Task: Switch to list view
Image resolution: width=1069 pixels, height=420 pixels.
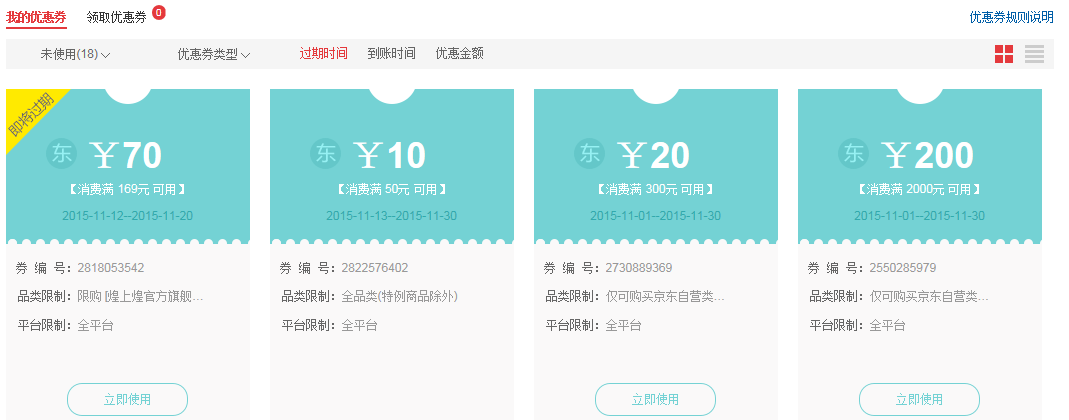Action: click(x=1034, y=54)
